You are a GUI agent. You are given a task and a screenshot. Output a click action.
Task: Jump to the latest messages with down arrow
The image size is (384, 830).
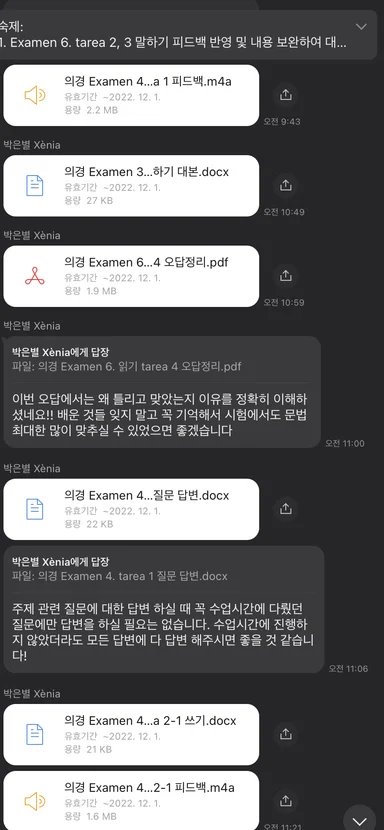(x=360, y=819)
